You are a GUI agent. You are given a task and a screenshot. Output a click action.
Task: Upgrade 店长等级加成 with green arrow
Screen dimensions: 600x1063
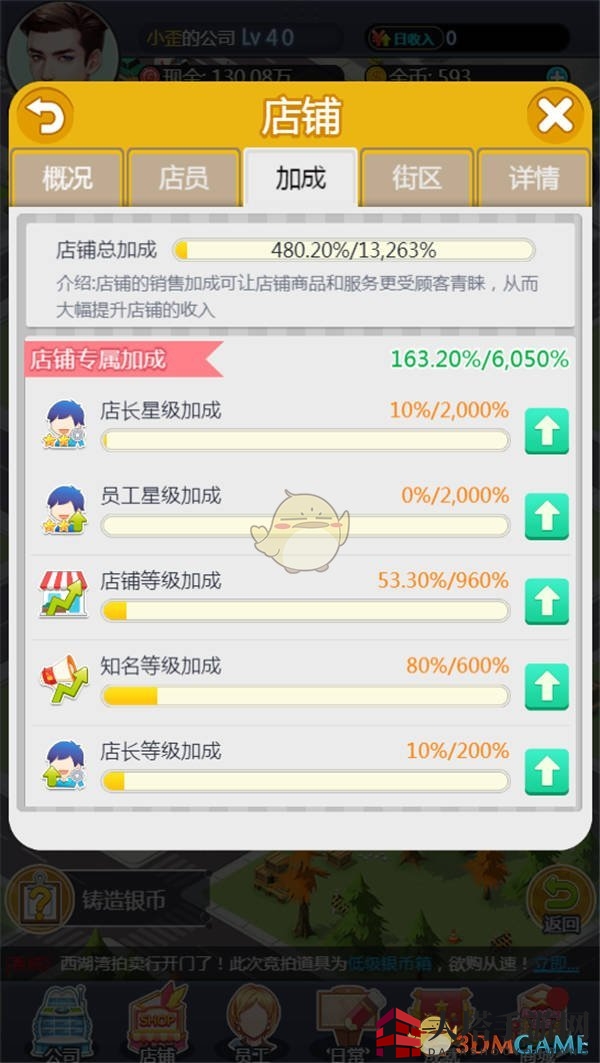tap(546, 771)
